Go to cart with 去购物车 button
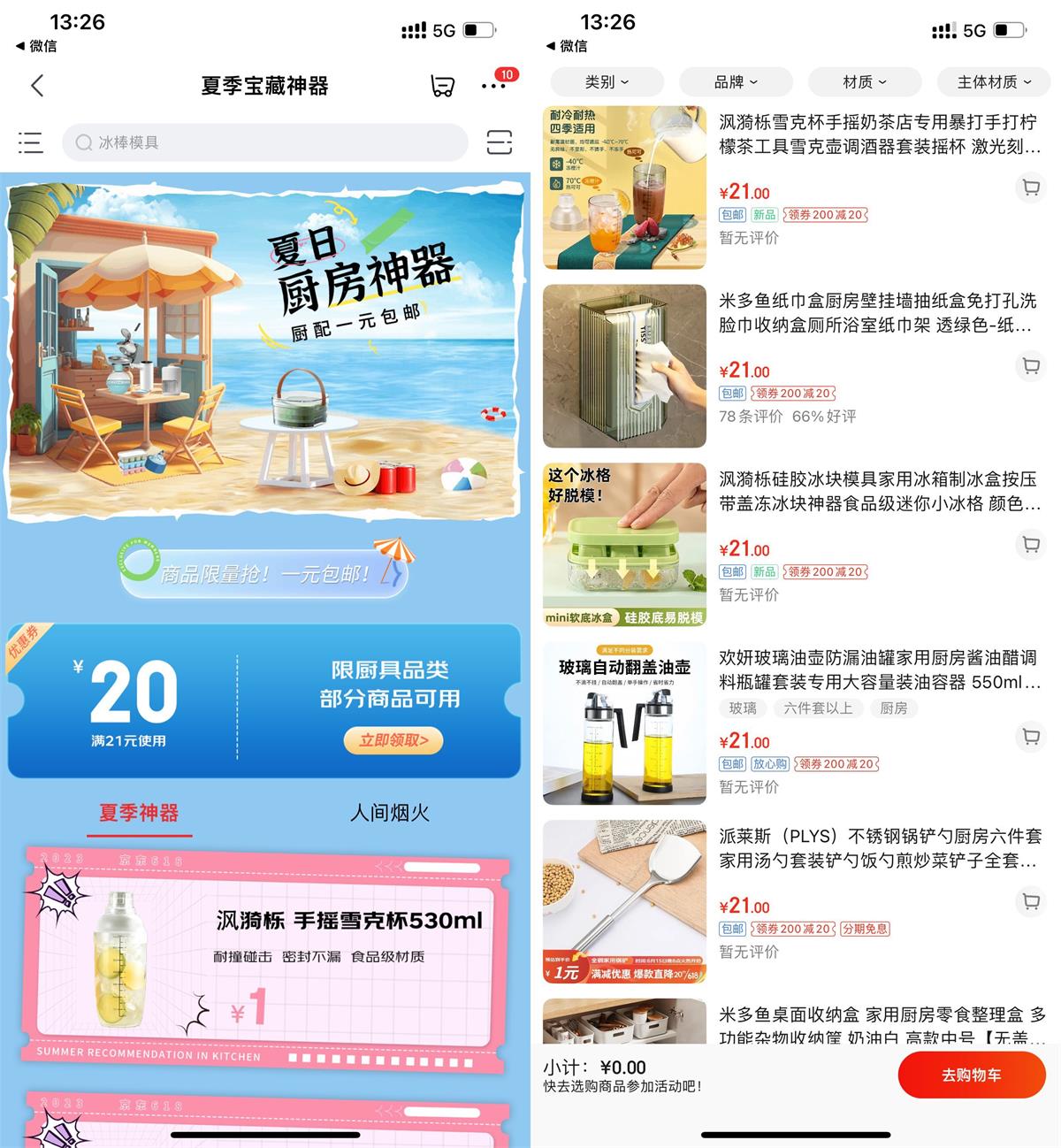The width and height of the screenshot is (1061, 1148). (x=971, y=1075)
